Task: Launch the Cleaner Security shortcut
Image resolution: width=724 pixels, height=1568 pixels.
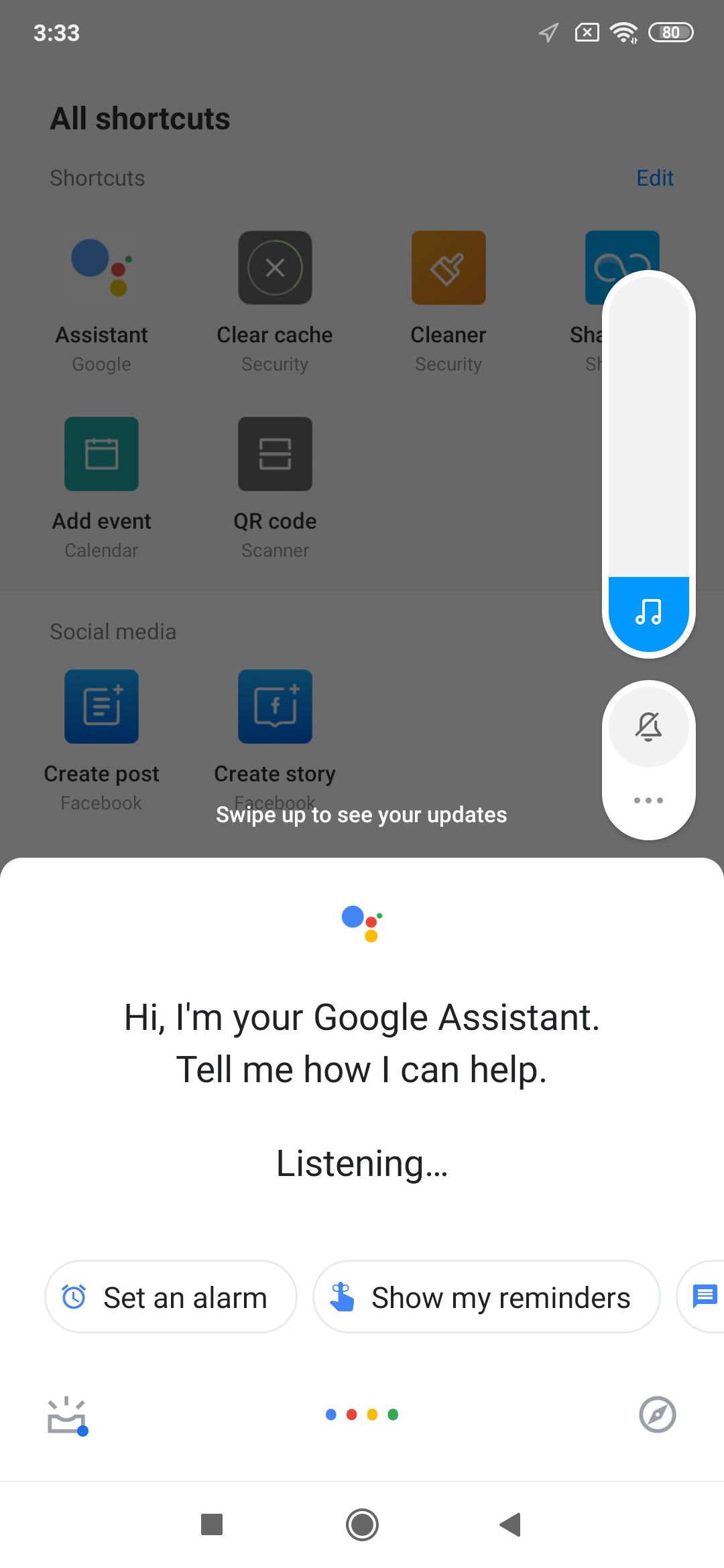Action: tap(448, 303)
